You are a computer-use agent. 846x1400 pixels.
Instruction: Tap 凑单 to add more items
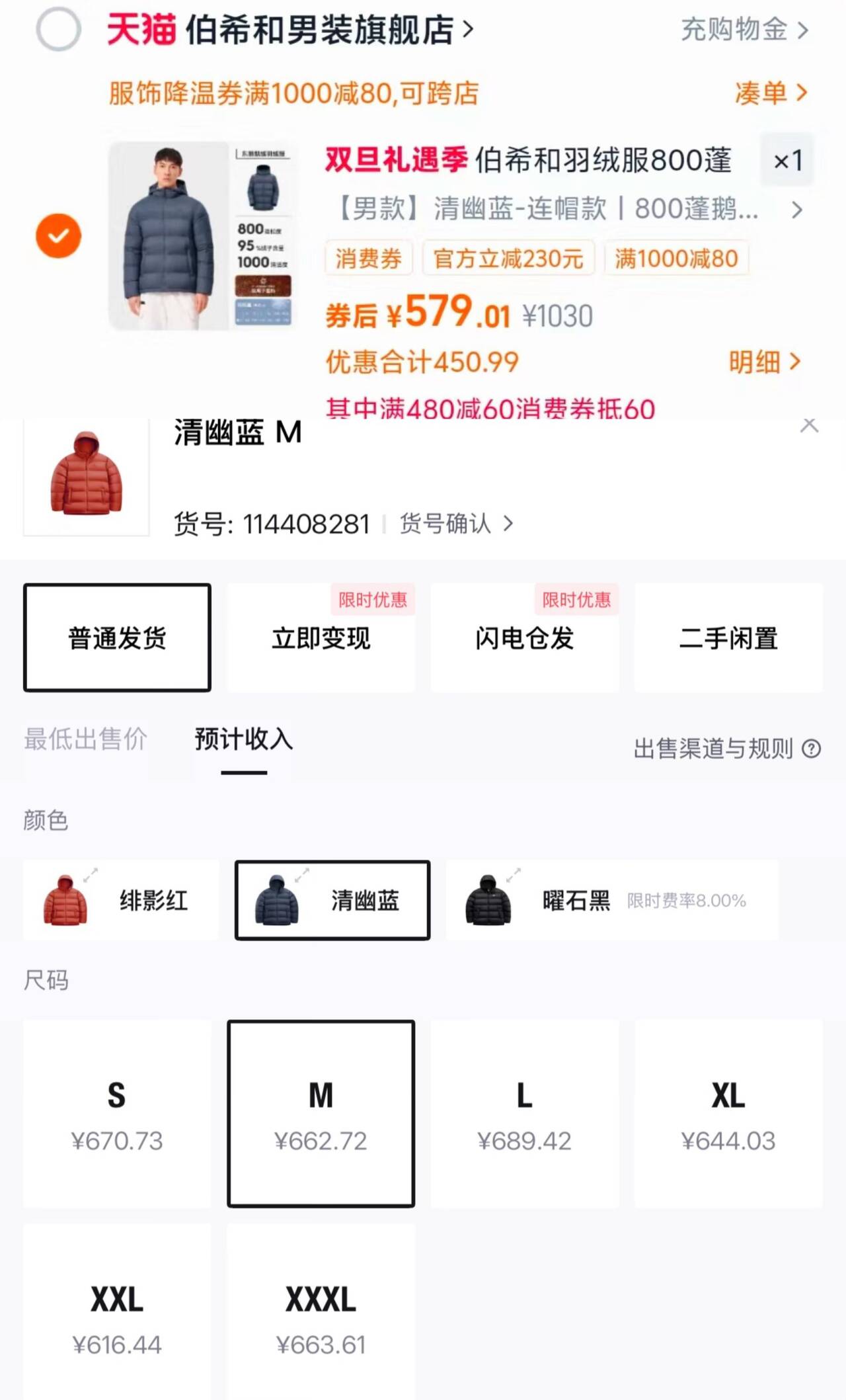pyautogui.click(x=770, y=93)
